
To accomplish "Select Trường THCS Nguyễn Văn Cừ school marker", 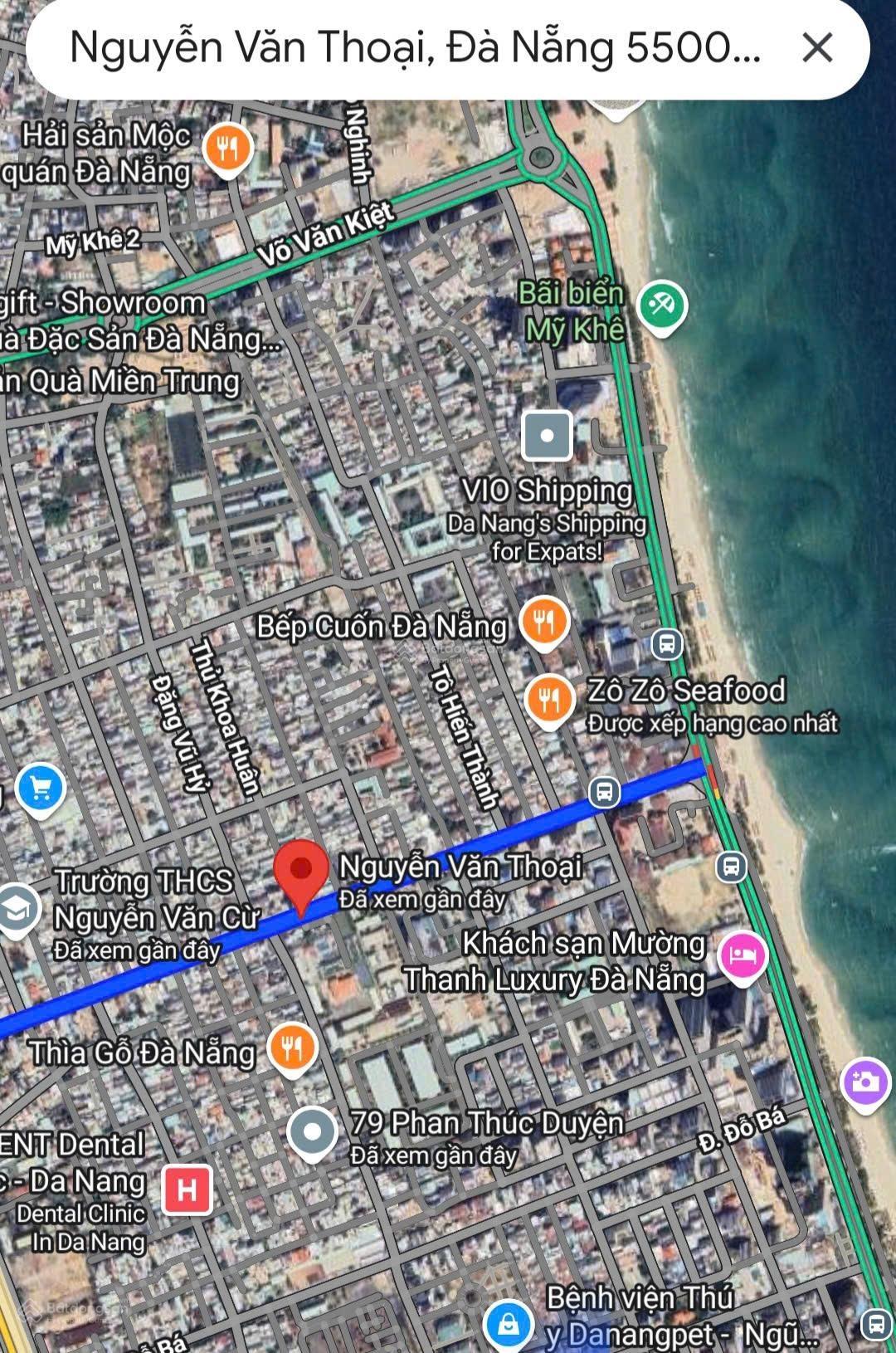I will 17,911.
